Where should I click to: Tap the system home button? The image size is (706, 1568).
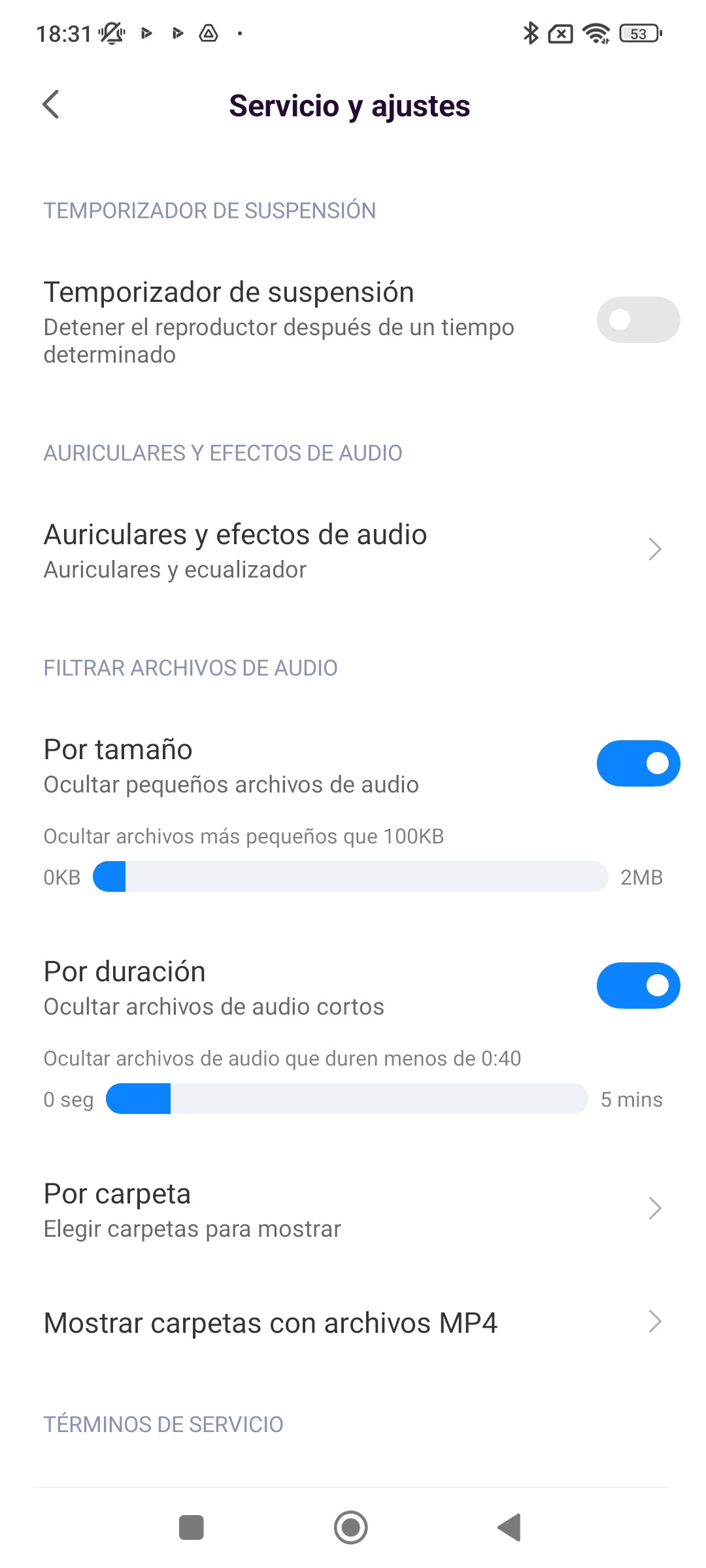point(351,1527)
